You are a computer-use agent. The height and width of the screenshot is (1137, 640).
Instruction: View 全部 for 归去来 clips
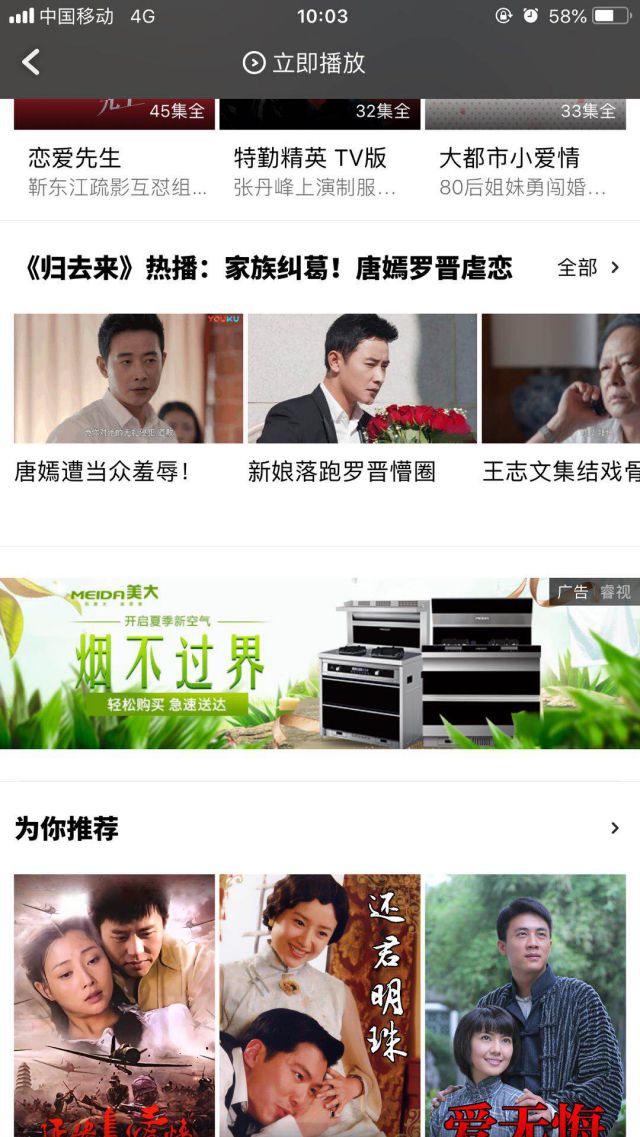click(x=588, y=268)
